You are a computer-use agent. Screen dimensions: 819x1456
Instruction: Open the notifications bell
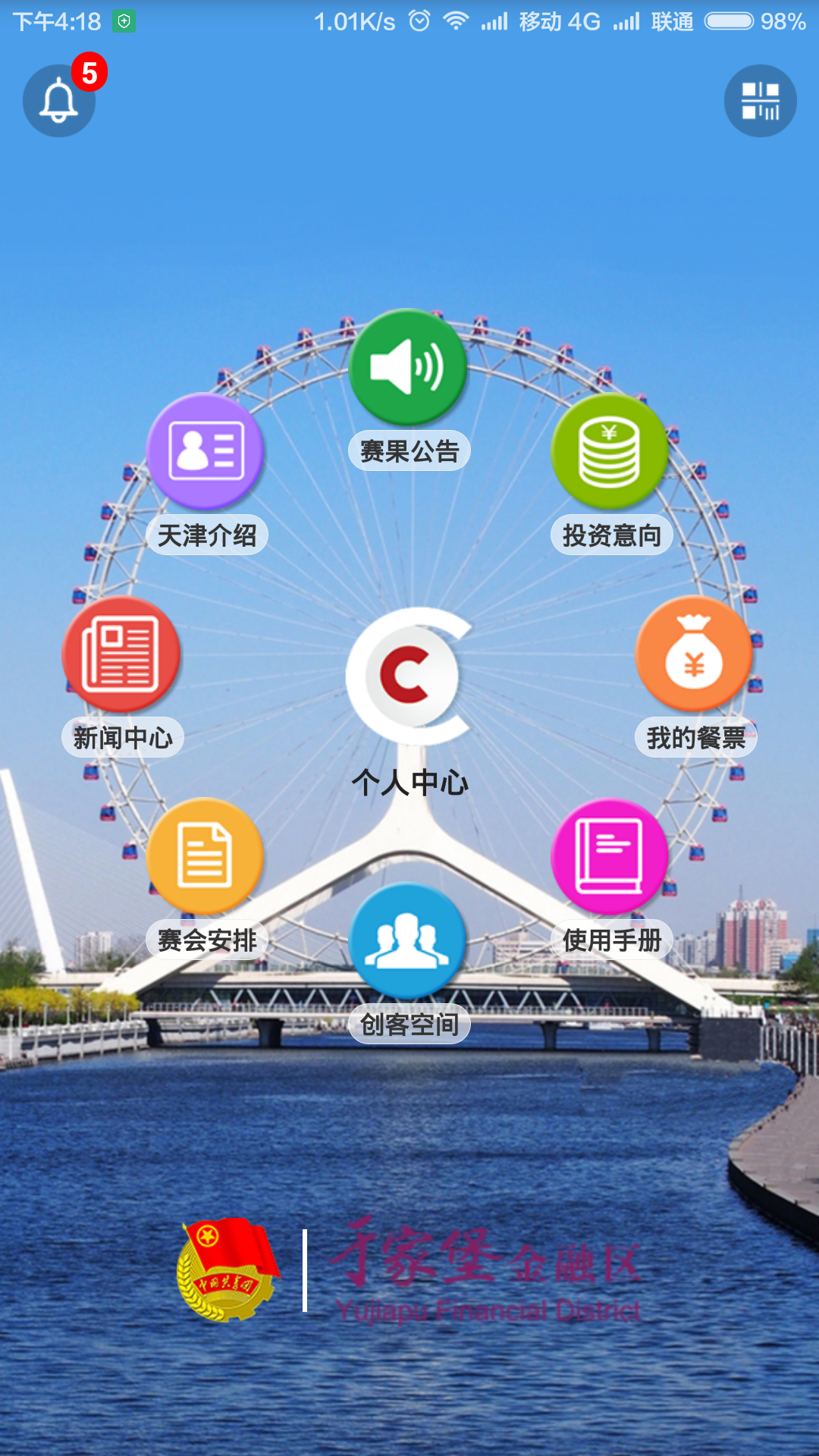click(59, 101)
